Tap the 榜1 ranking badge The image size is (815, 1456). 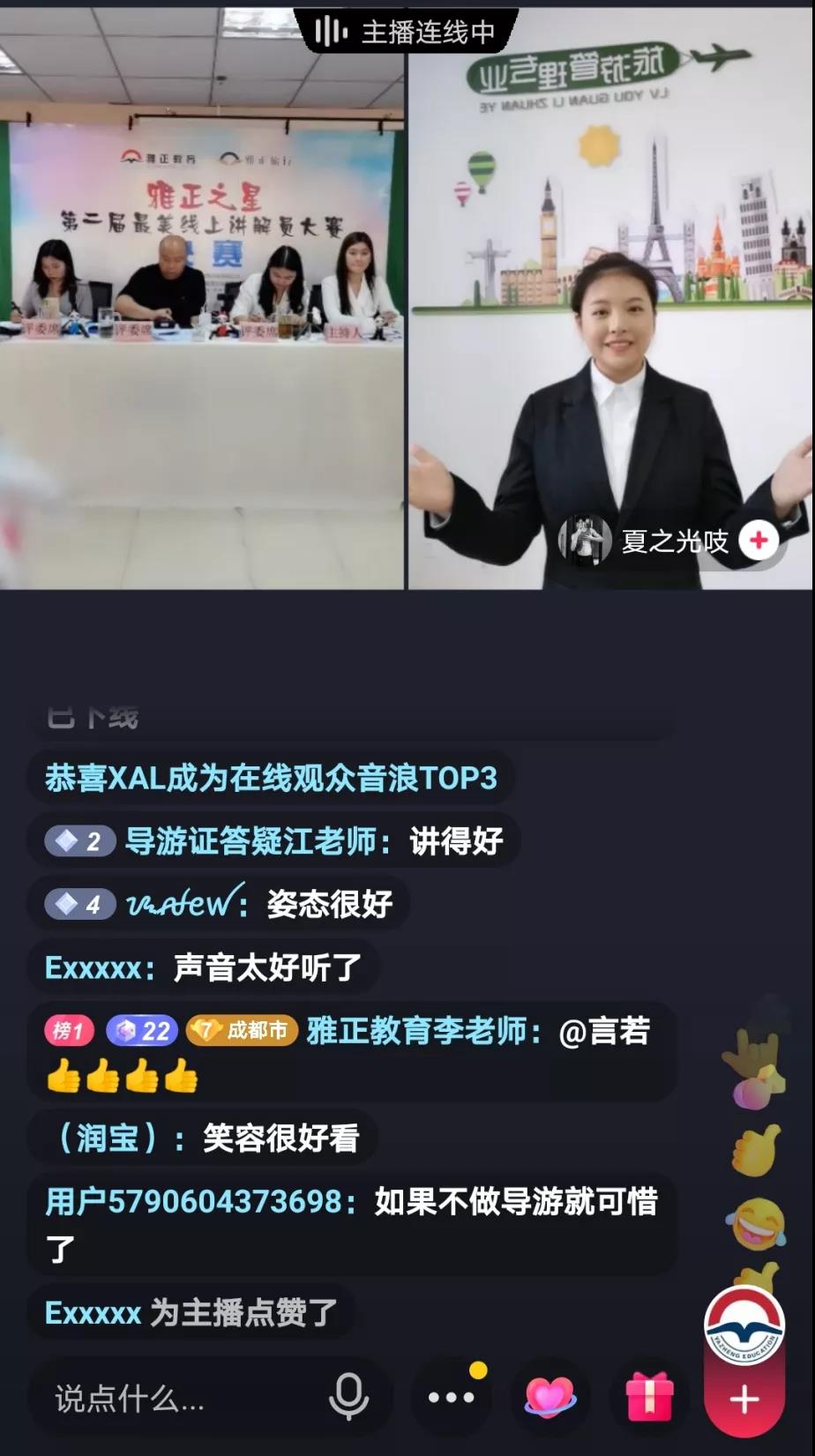(68, 1031)
